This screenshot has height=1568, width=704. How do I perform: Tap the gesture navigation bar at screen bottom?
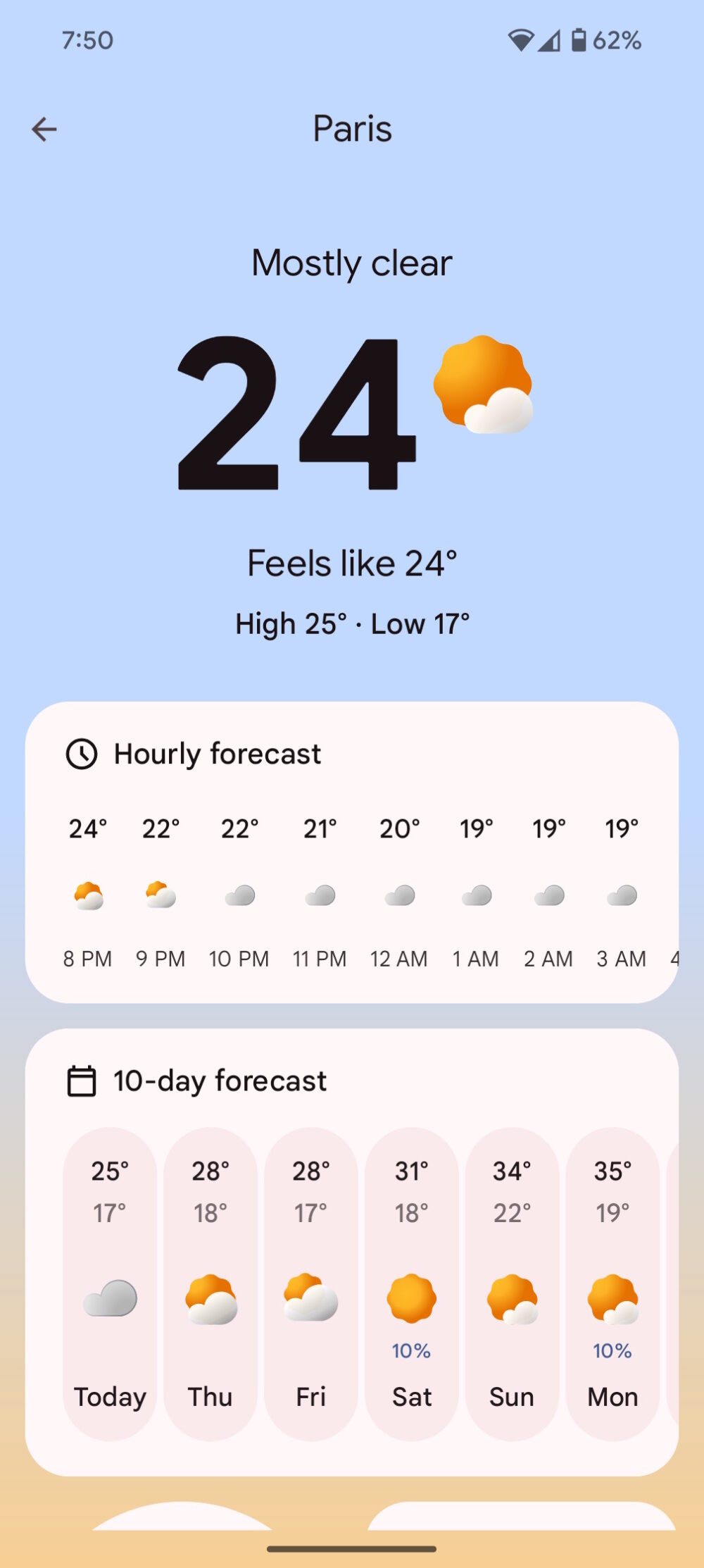[352, 1547]
